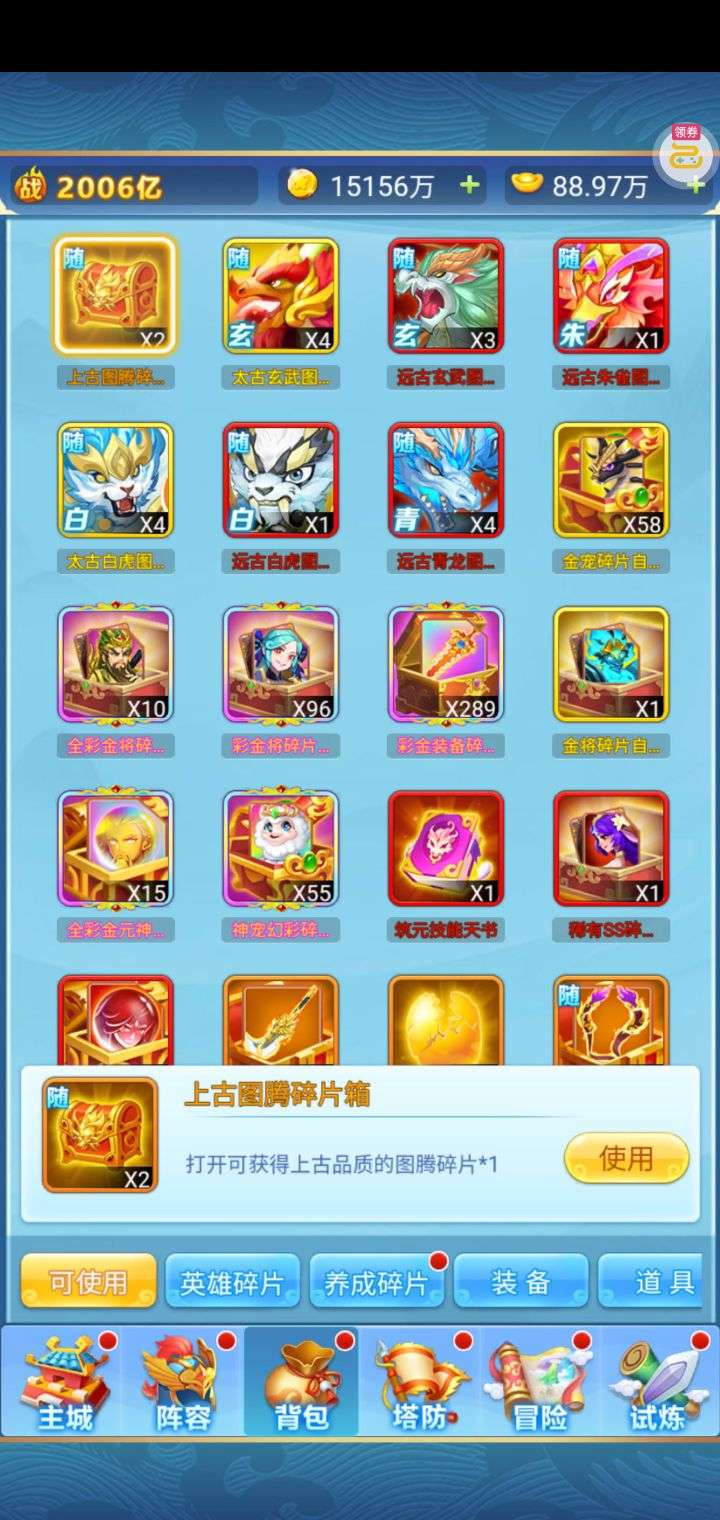Select the 远古朱雀图腾 item
The height and width of the screenshot is (1520, 720).
pyautogui.click(x=611, y=296)
